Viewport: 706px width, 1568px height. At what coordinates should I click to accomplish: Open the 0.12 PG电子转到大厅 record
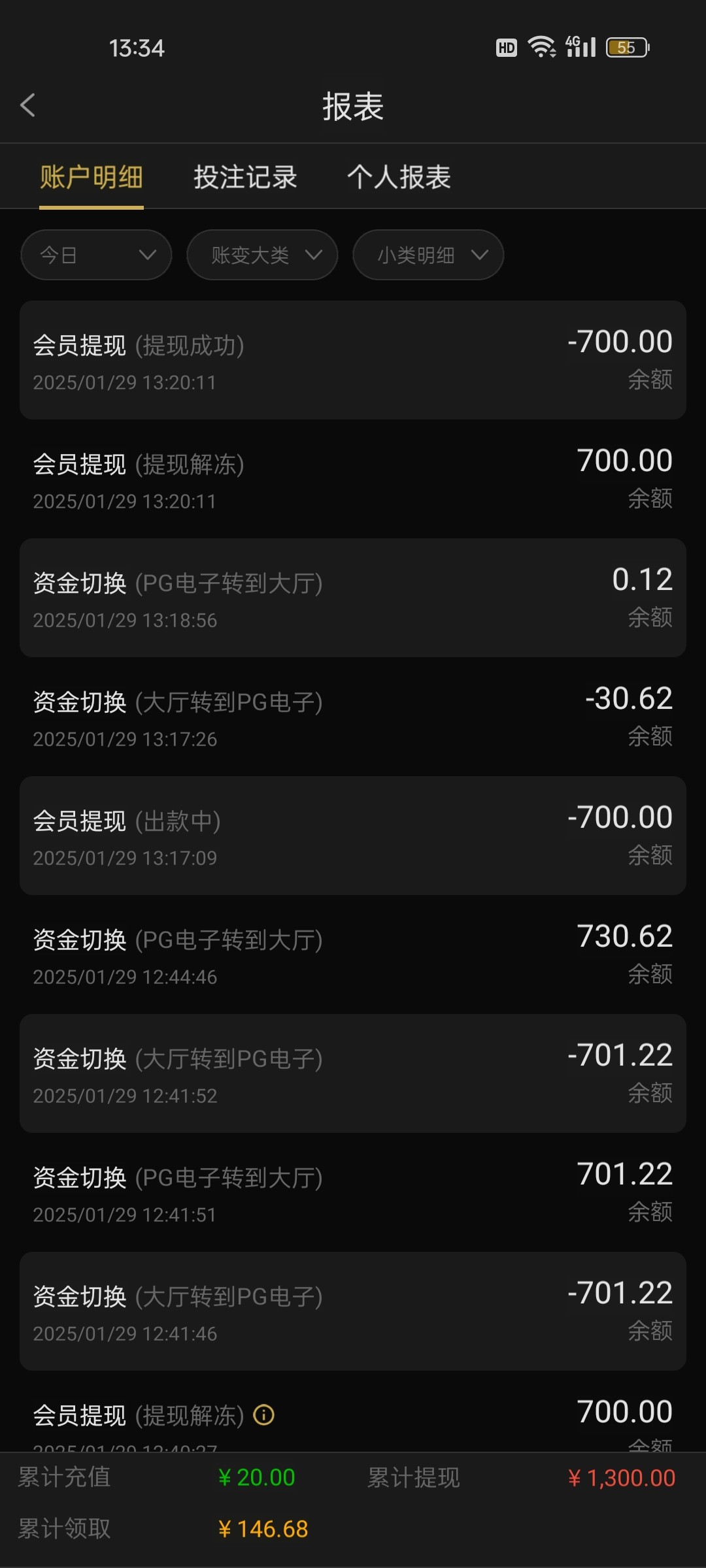tap(353, 598)
